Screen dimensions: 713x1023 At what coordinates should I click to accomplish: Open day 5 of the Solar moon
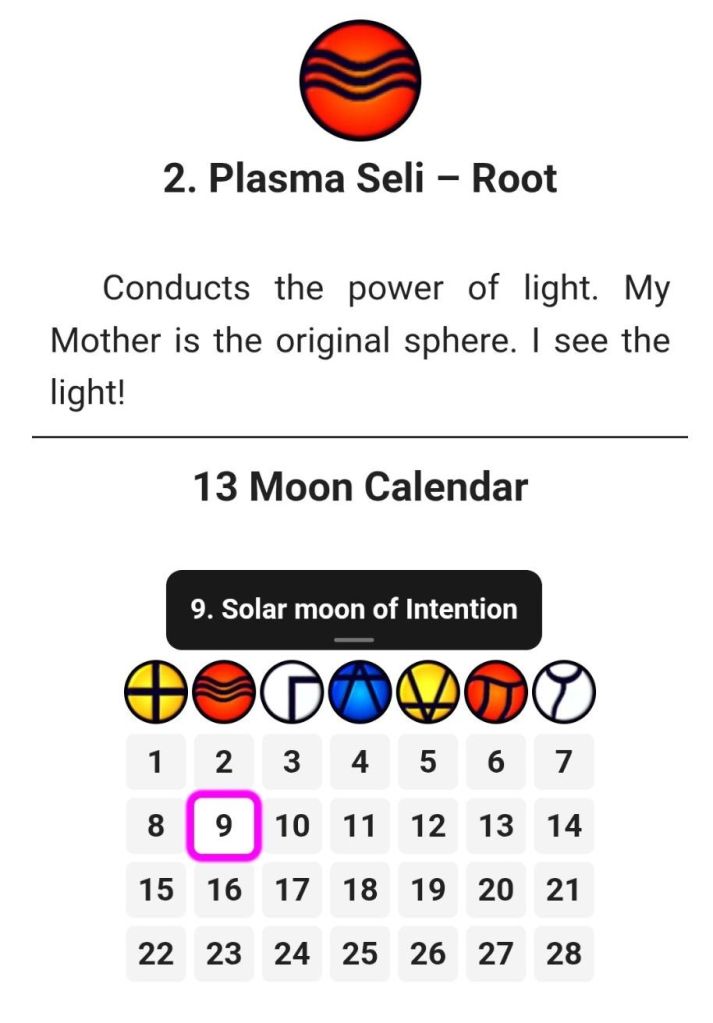click(428, 762)
